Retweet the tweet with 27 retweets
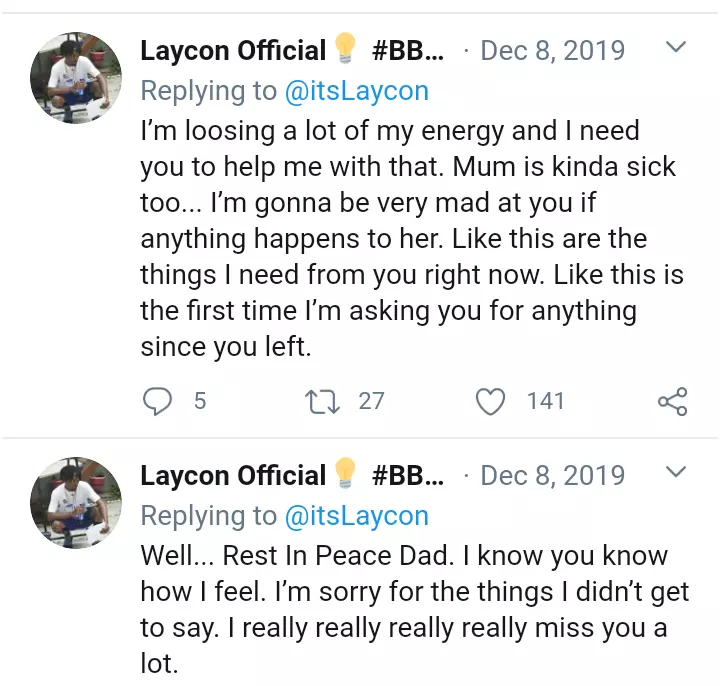Screen dimensions: 720x686 [322, 401]
